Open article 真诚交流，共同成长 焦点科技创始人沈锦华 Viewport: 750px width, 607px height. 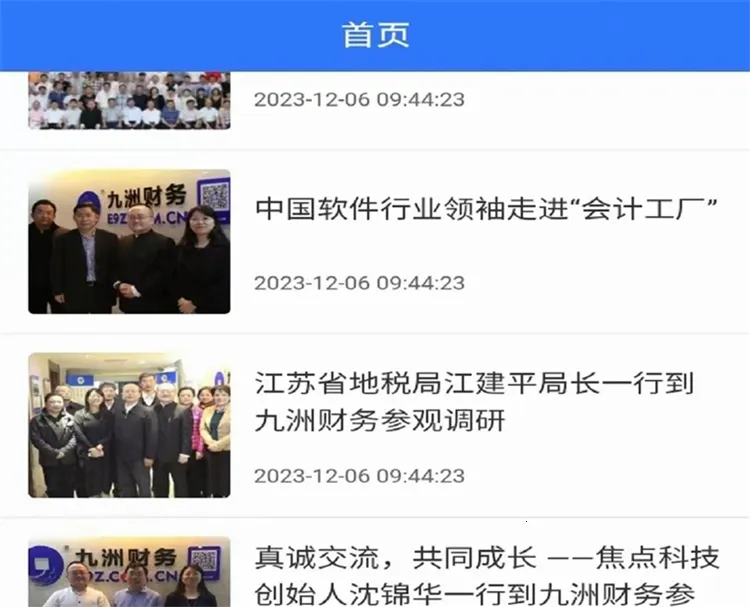coord(486,574)
